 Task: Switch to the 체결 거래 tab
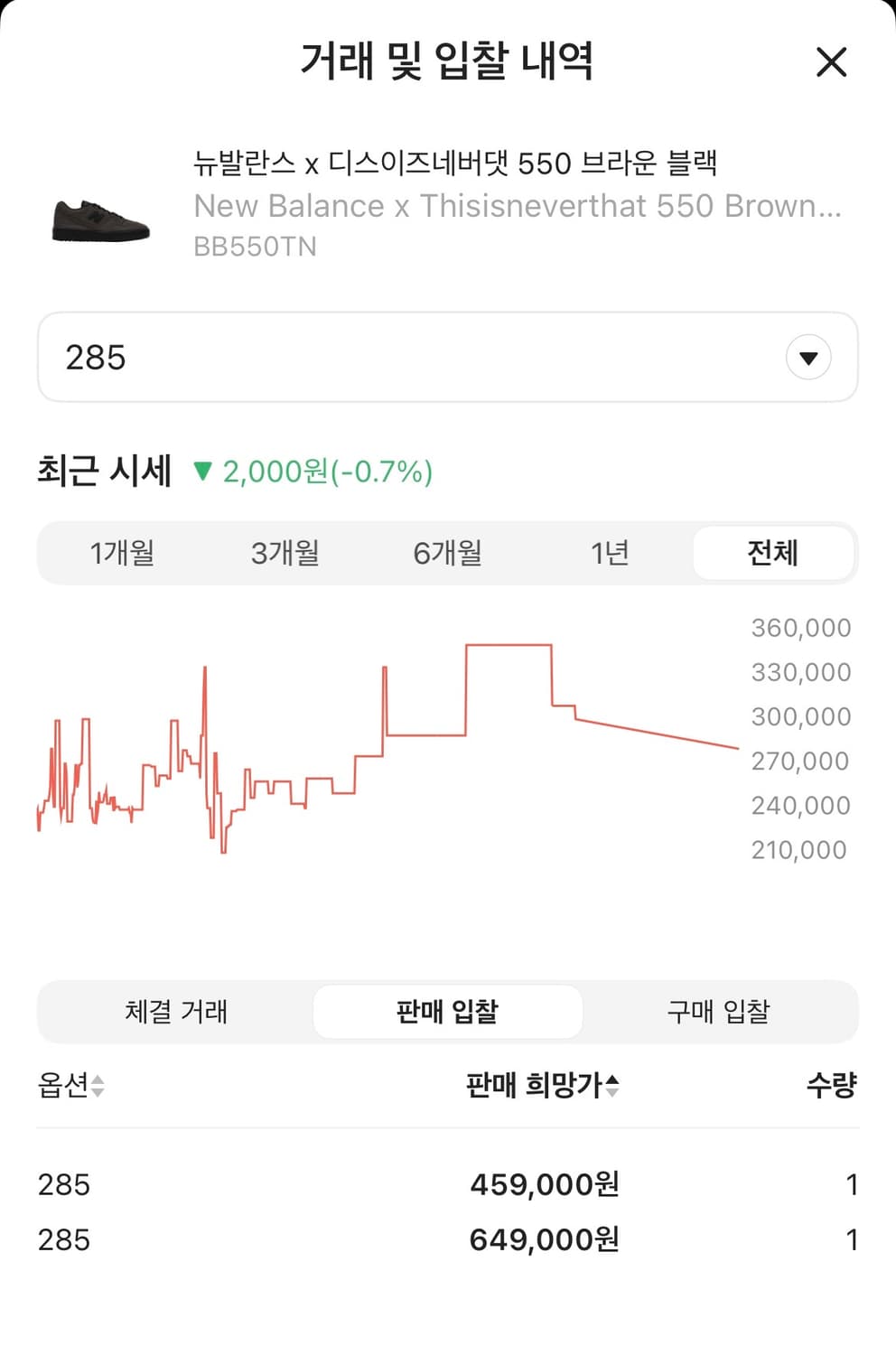177,1012
